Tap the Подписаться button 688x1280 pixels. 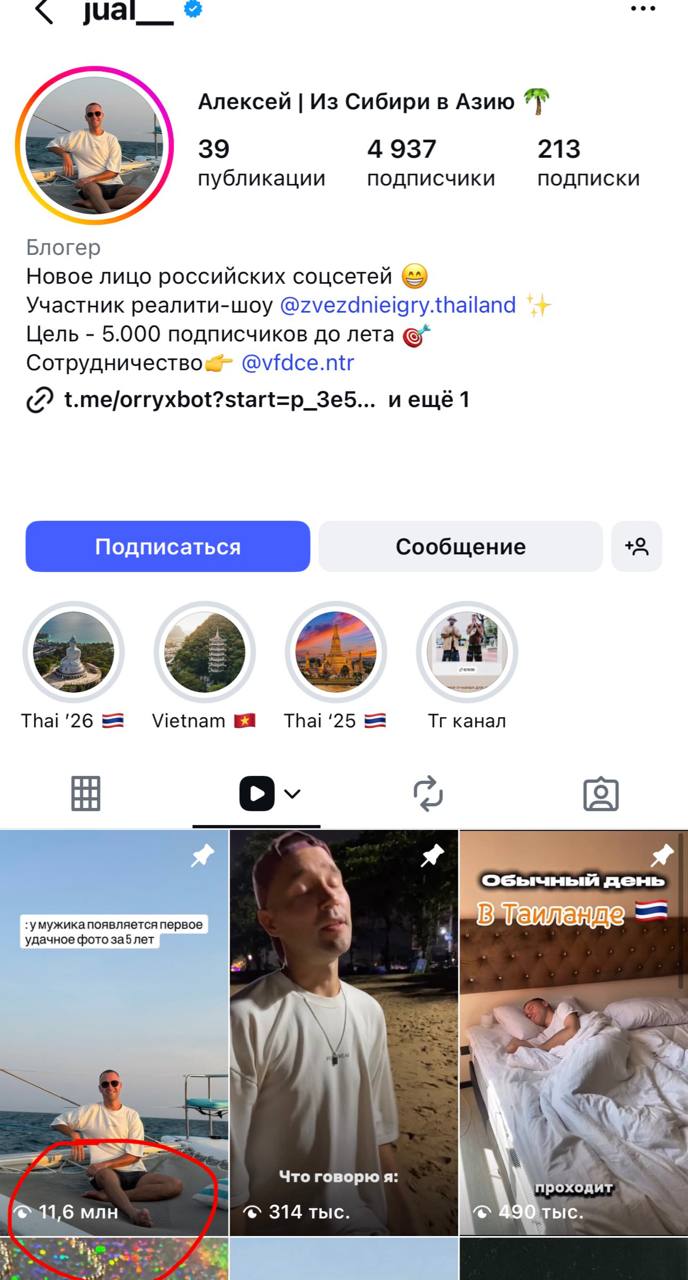click(168, 546)
